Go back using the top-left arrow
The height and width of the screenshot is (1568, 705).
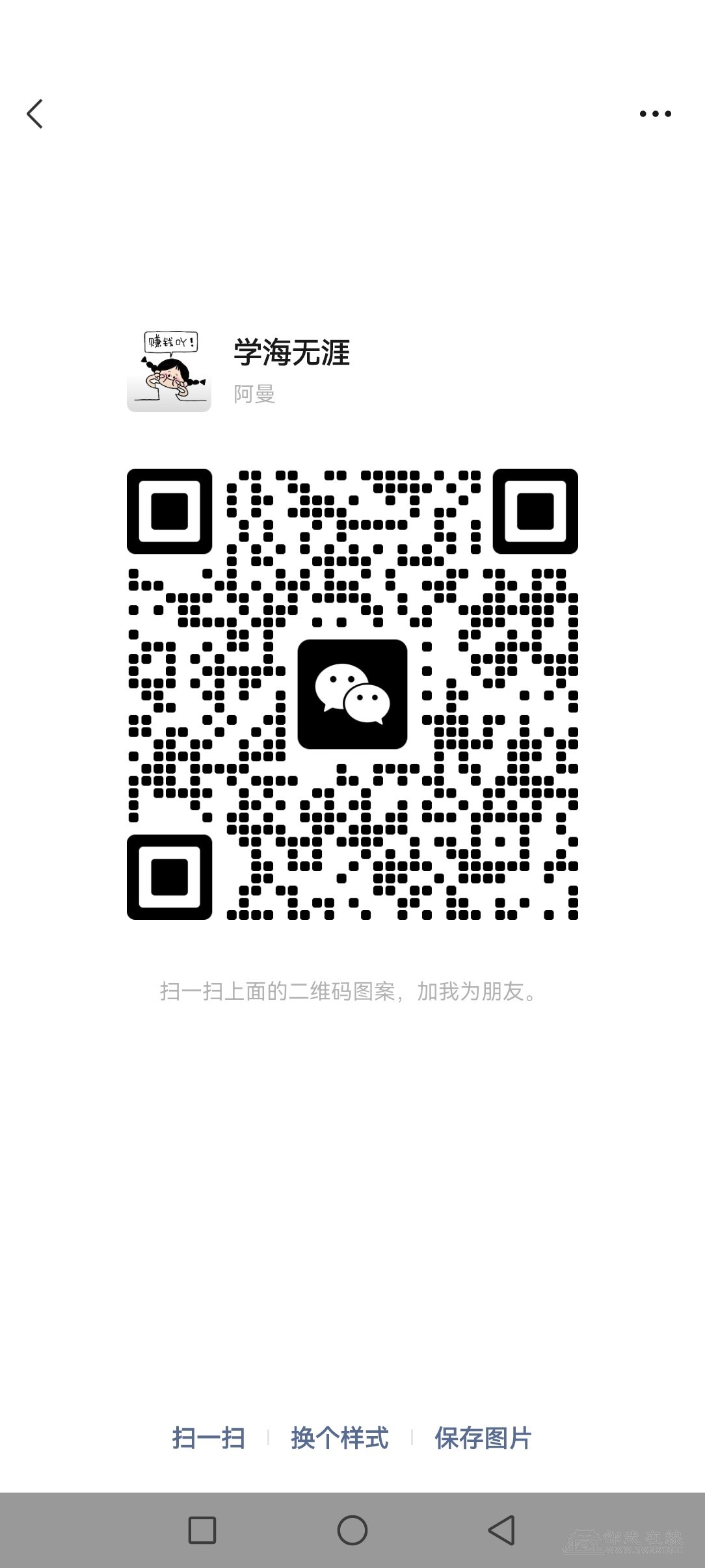pos(35,114)
